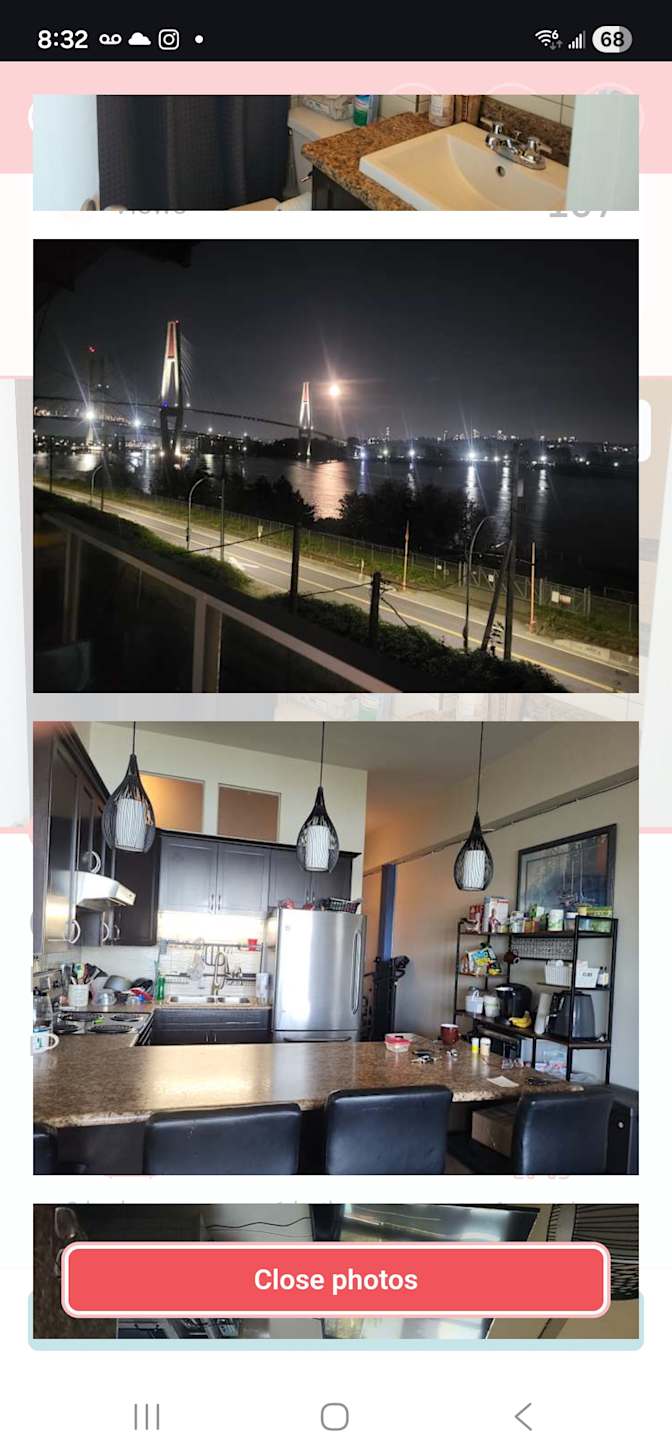
Task: Open the bathroom sink photo
Action: coord(336,152)
